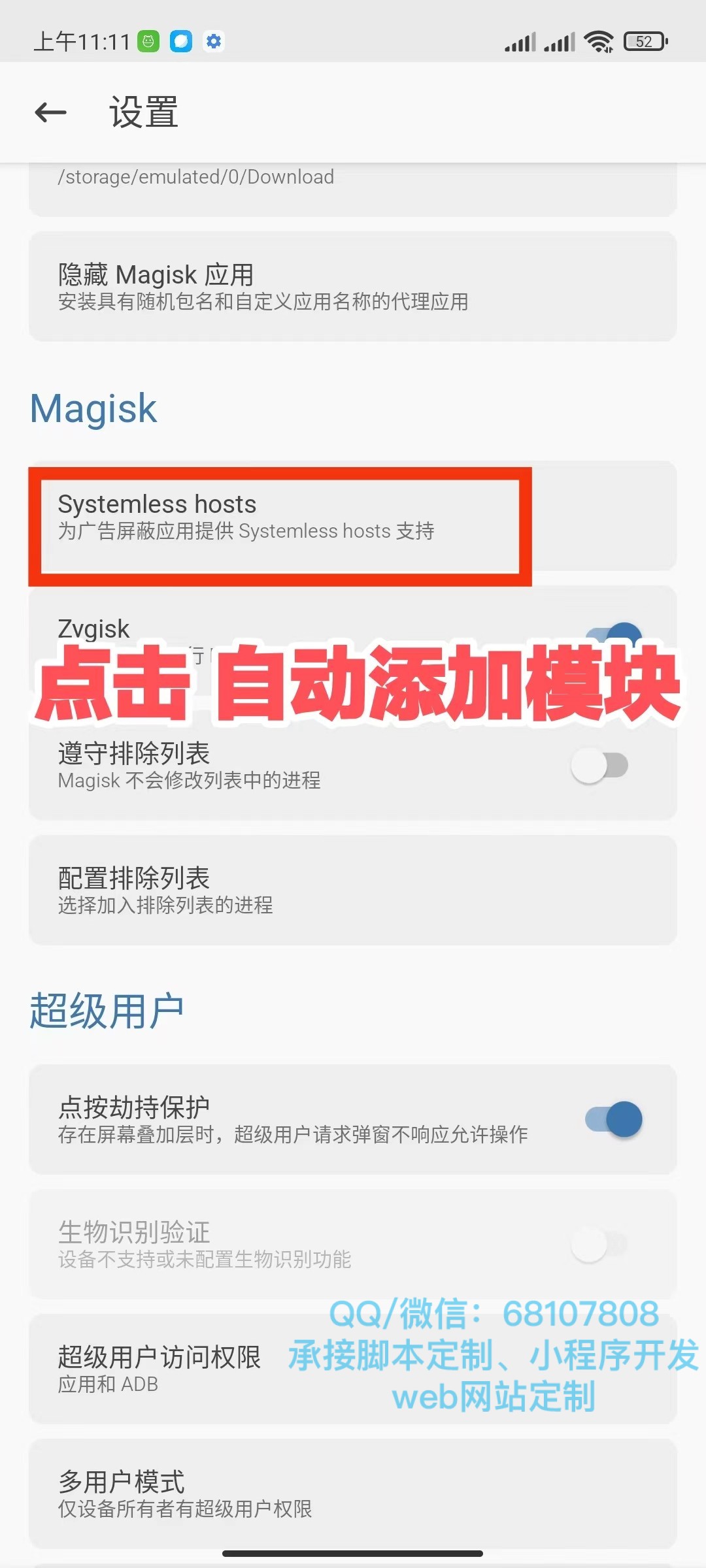Open 配置排除列表 settings

tap(352, 890)
